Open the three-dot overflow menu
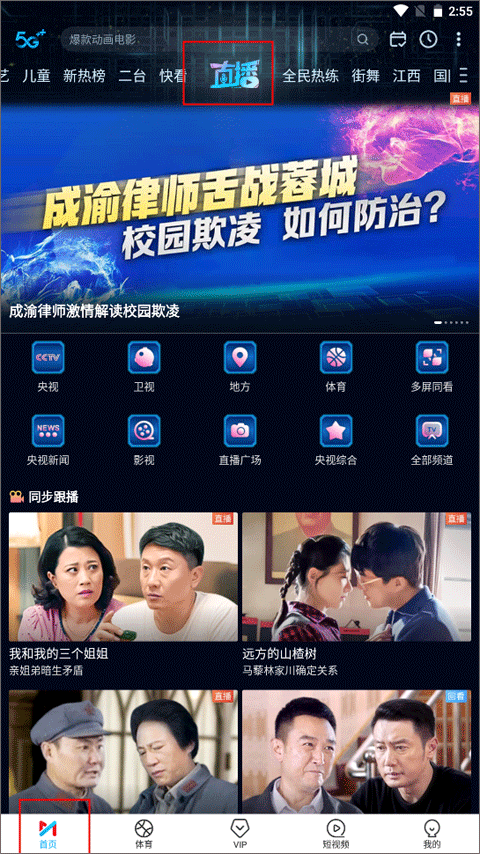Viewport: 480px width, 854px height. (x=459, y=39)
